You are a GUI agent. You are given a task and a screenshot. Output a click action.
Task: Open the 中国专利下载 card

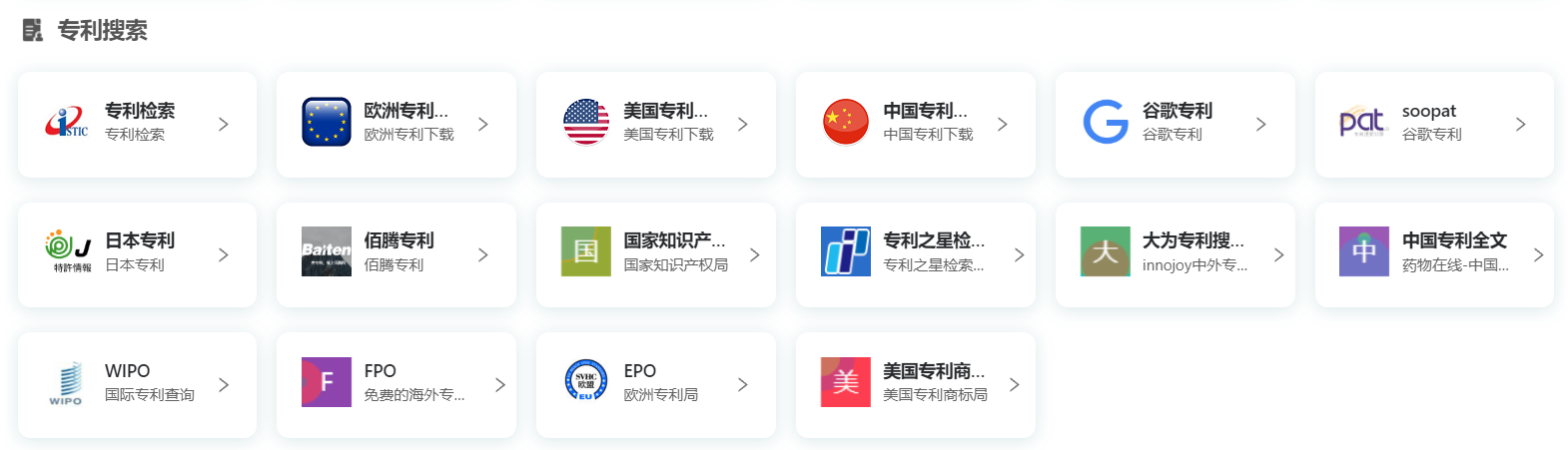pyautogui.click(x=916, y=125)
